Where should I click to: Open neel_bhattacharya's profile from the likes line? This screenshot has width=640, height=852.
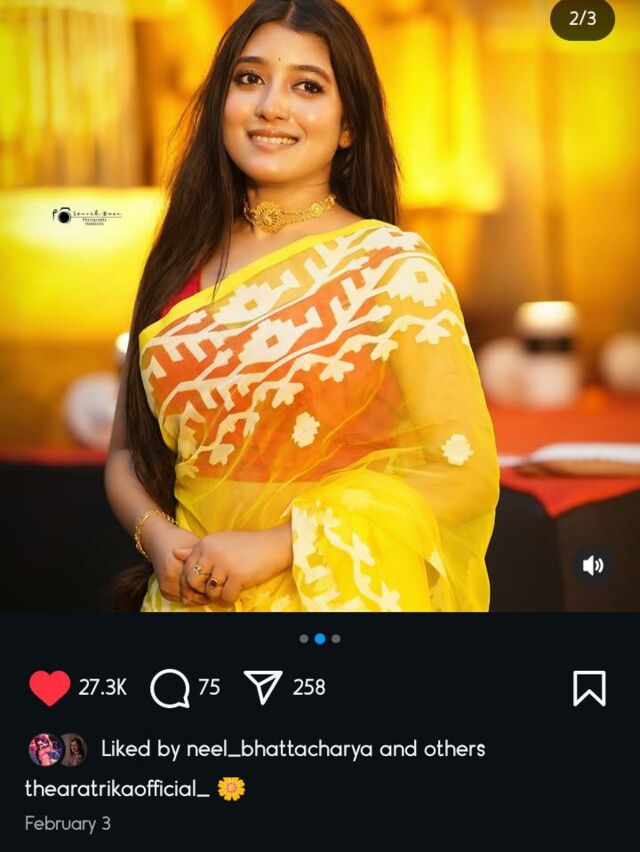pos(280,749)
